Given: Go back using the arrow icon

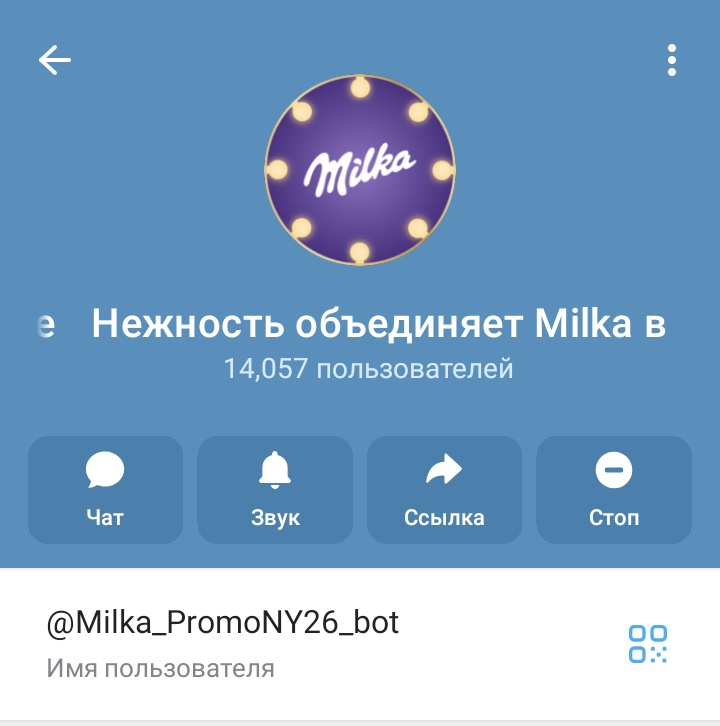Looking at the screenshot, I should (55, 61).
